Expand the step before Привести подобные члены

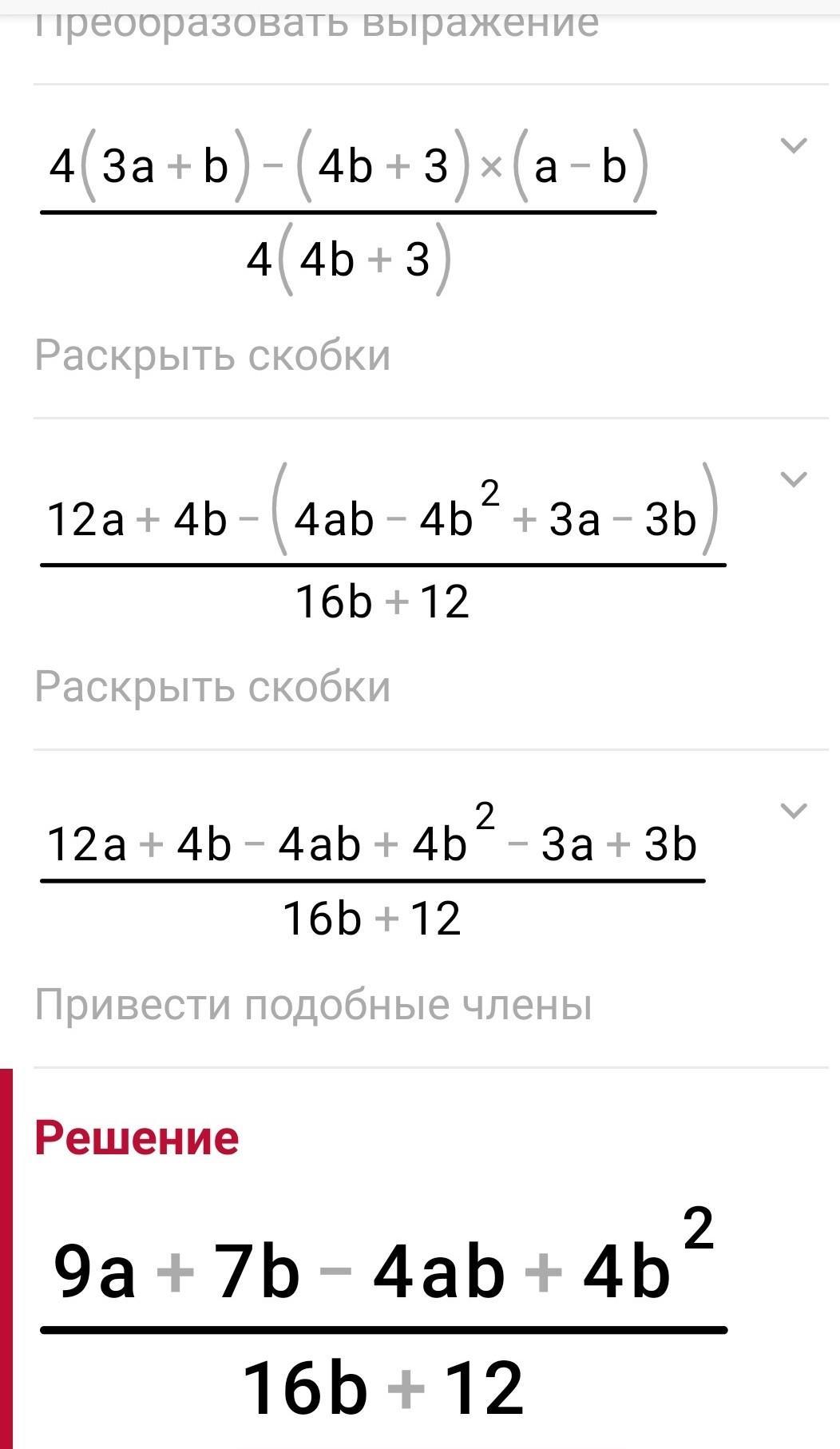click(793, 811)
